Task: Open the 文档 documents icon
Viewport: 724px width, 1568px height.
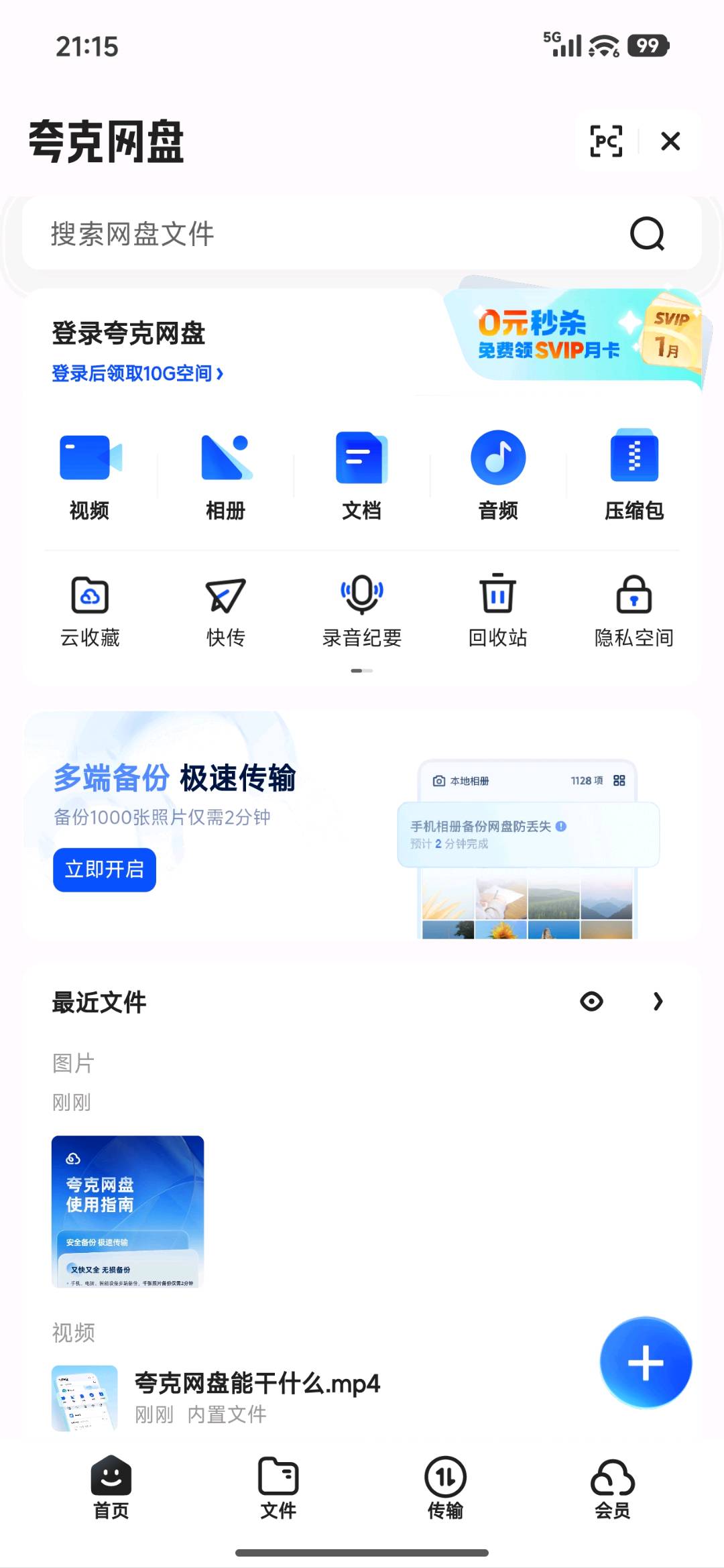Action: click(362, 473)
